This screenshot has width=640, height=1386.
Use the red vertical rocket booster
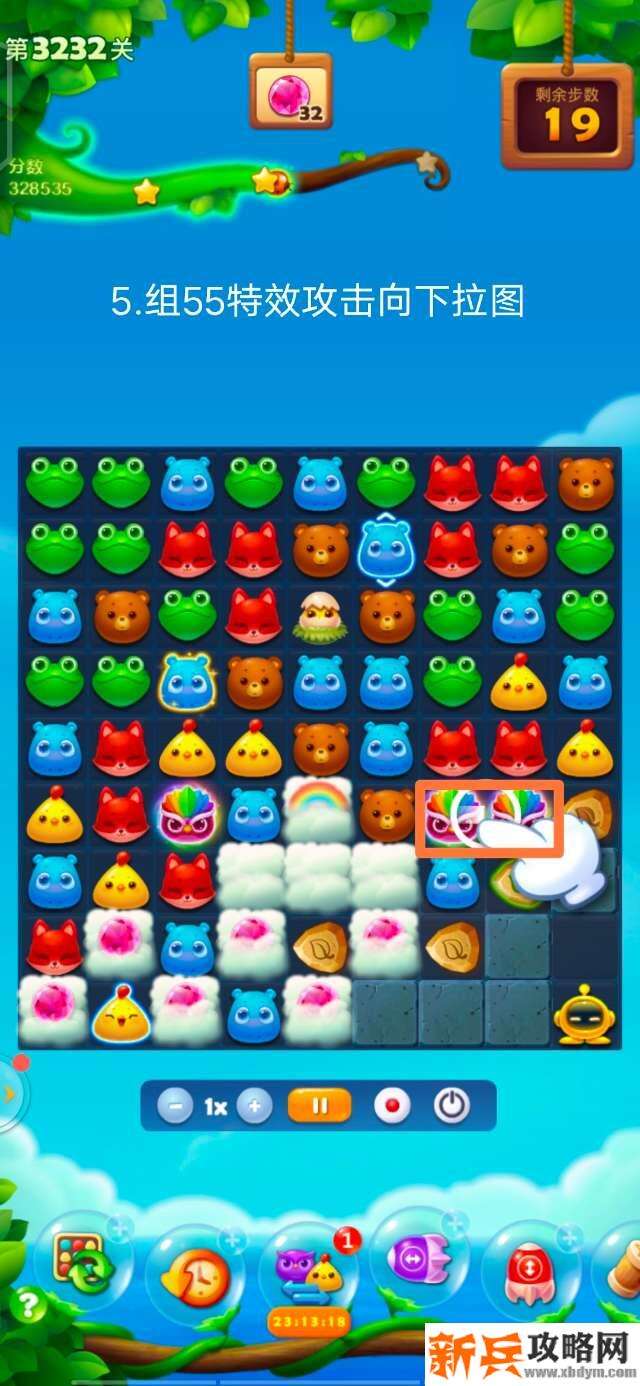[x=528, y=1268]
